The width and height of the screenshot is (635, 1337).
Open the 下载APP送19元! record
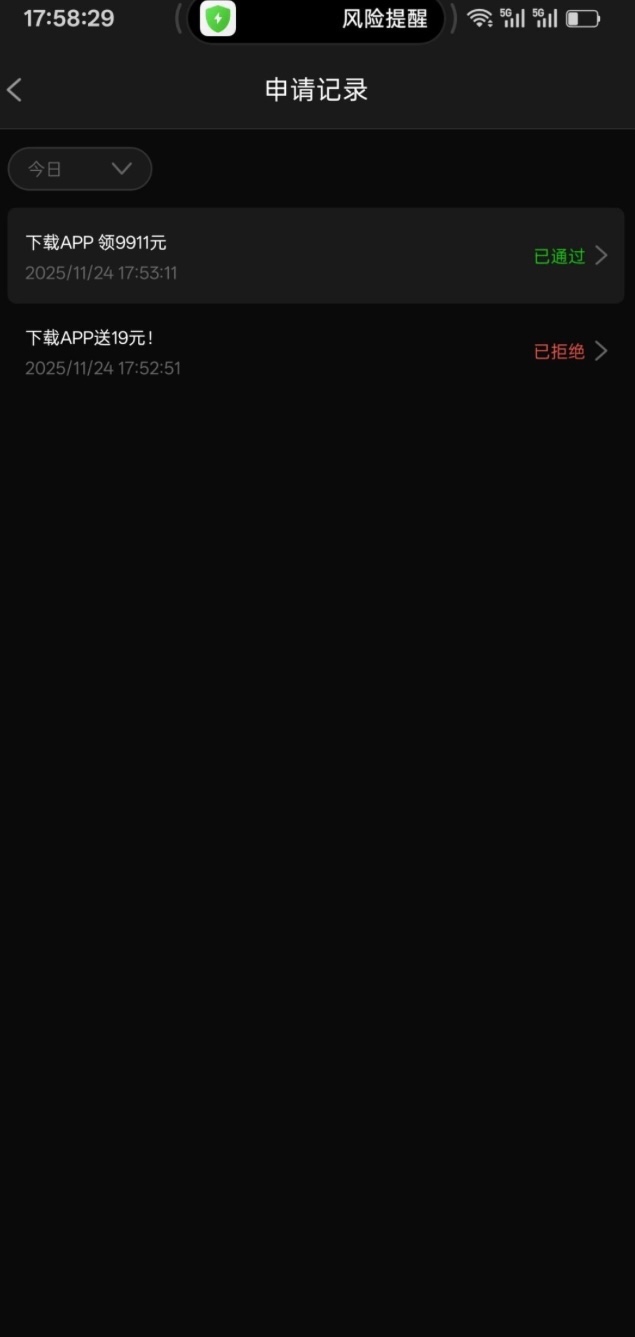[x=315, y=352]
